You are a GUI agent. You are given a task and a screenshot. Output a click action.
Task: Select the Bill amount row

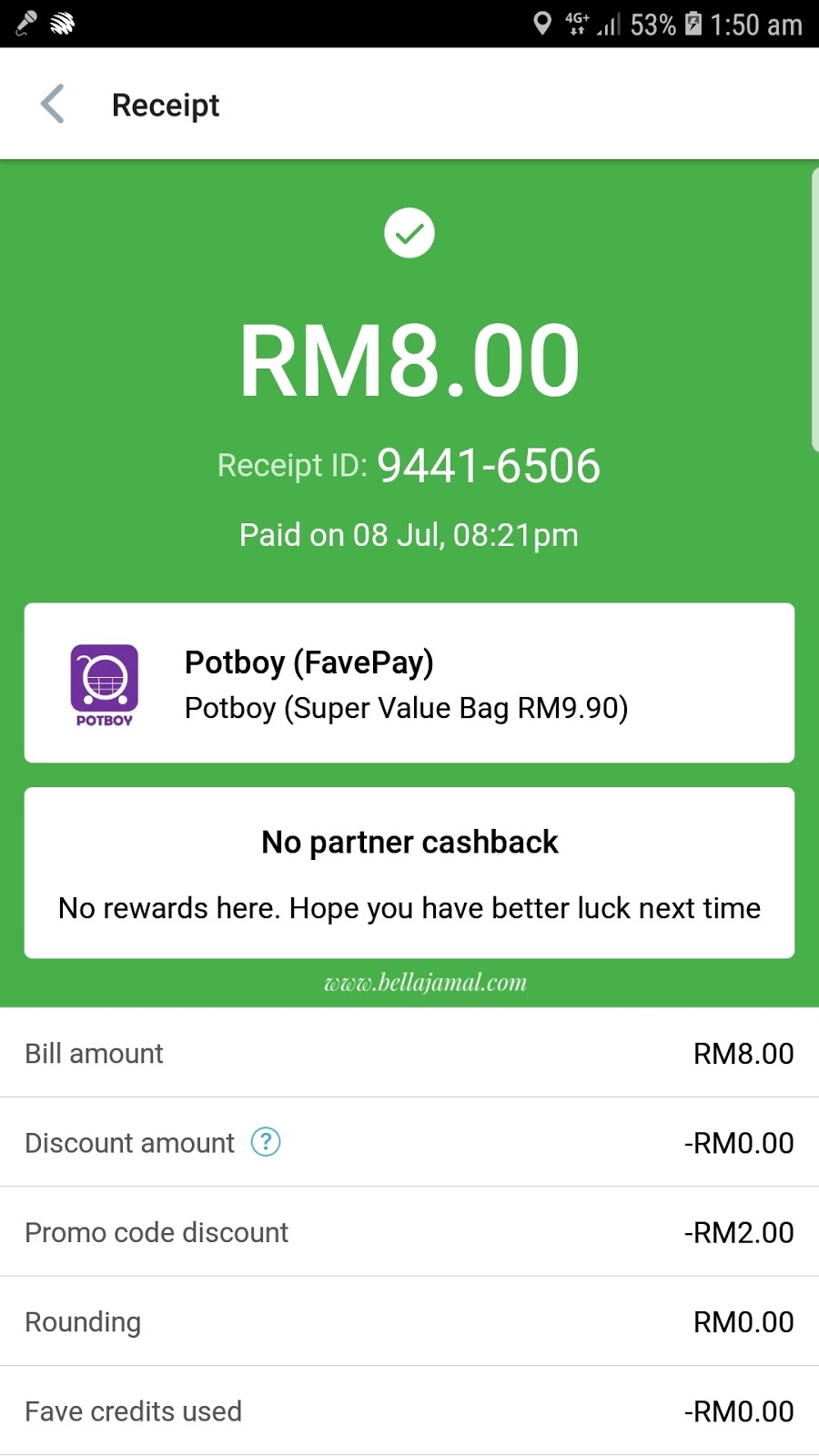pos(409,1053)
